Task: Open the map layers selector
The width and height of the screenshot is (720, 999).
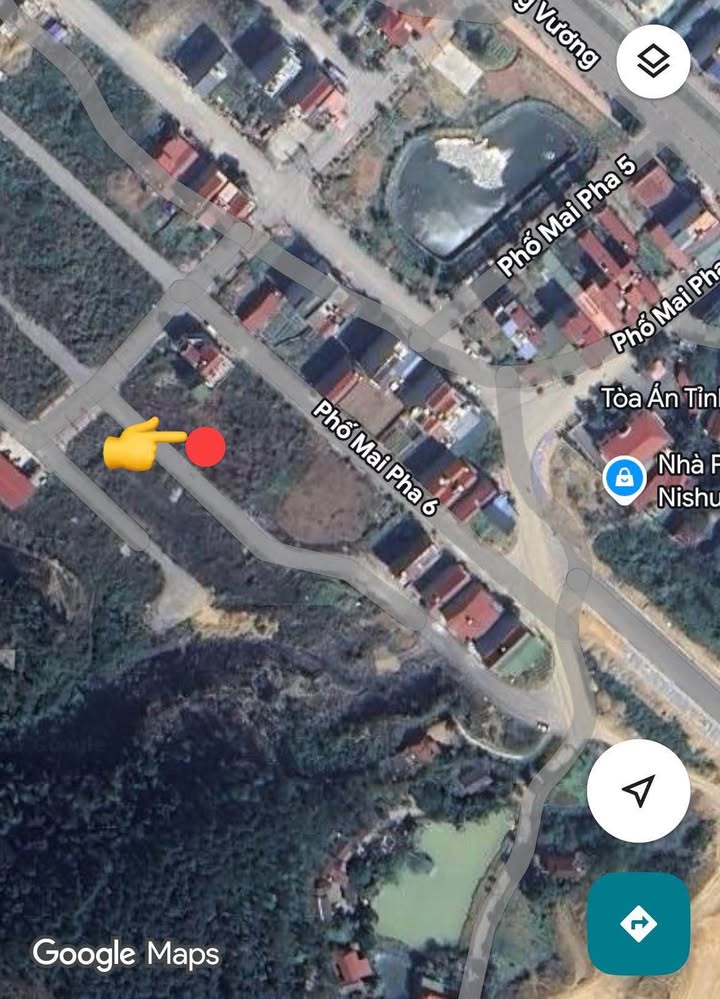Action: (653, 62)
